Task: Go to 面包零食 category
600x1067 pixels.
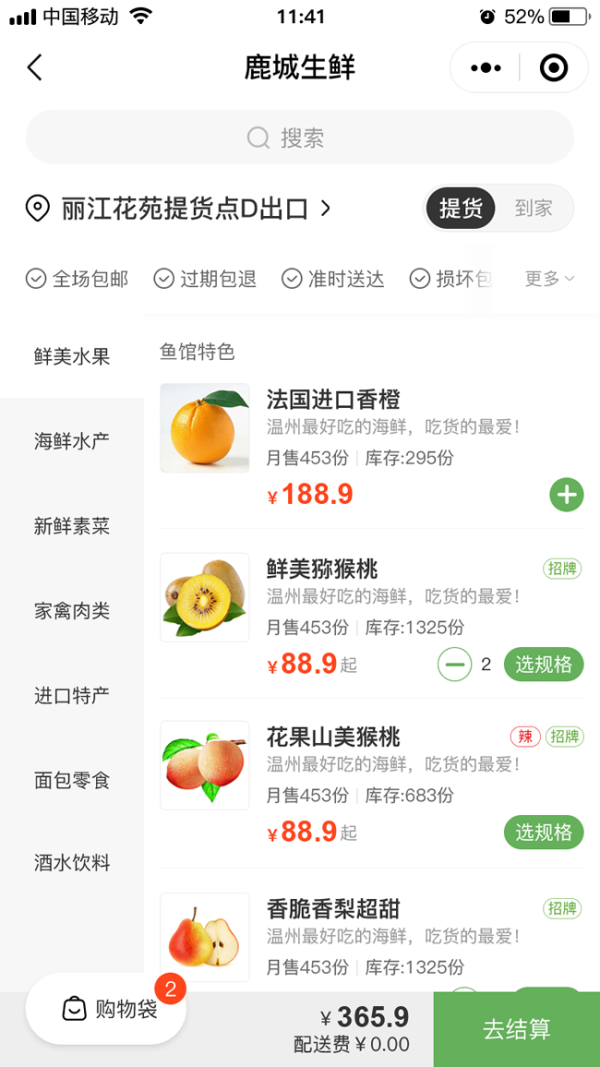Action: point(72,779)
